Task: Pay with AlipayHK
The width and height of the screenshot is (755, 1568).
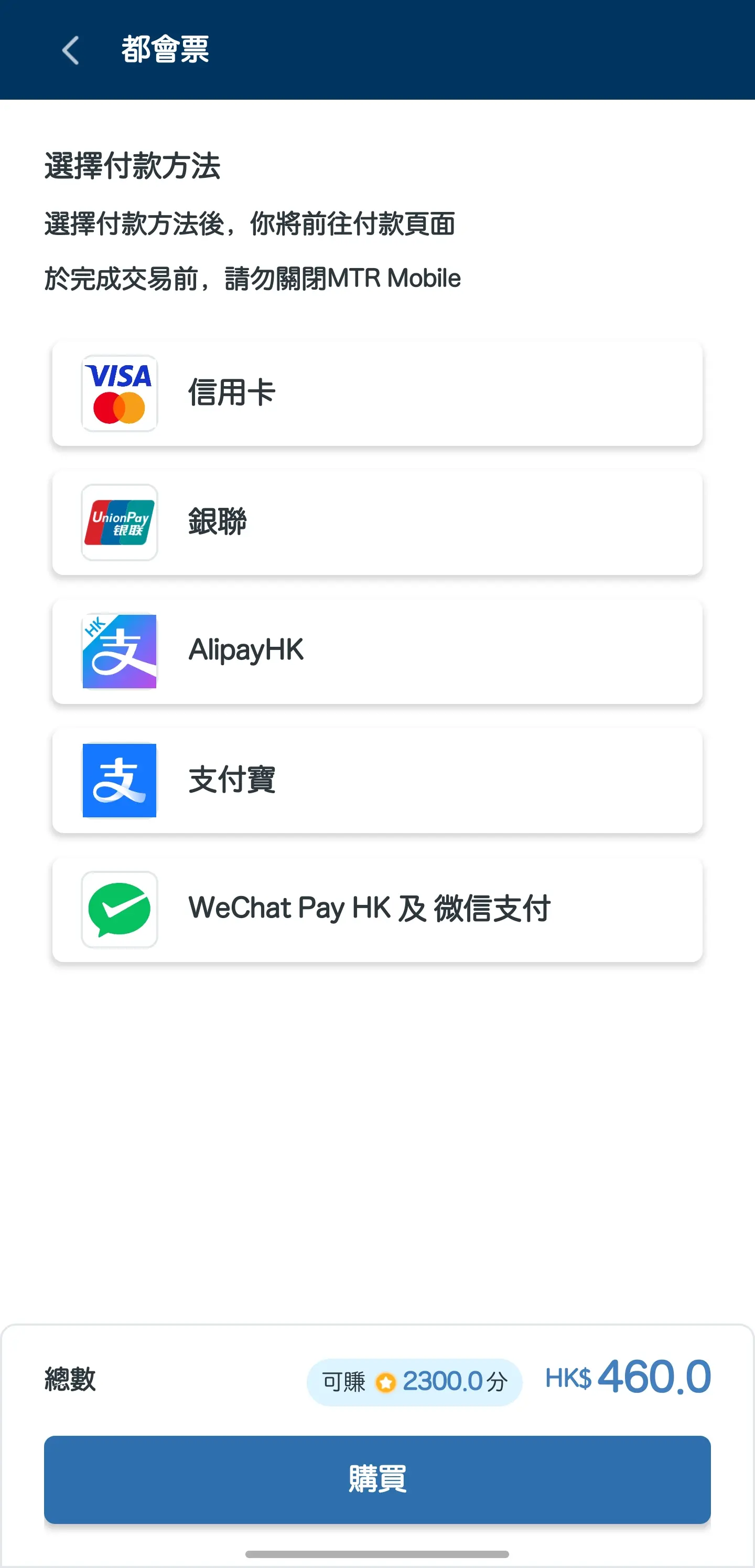Action: pyautogui.click(x=377, y=652)
